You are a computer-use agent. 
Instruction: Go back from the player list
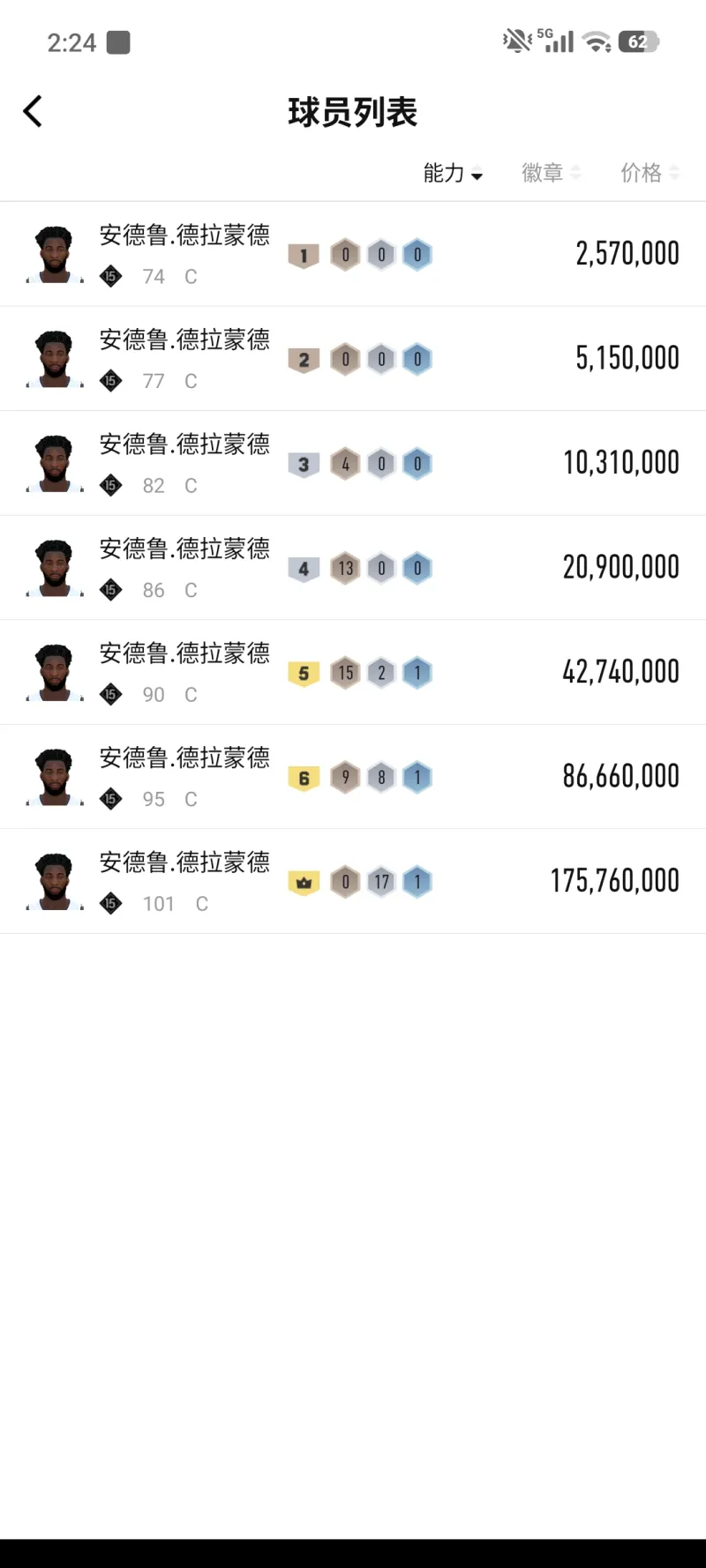tap(33, 112)
